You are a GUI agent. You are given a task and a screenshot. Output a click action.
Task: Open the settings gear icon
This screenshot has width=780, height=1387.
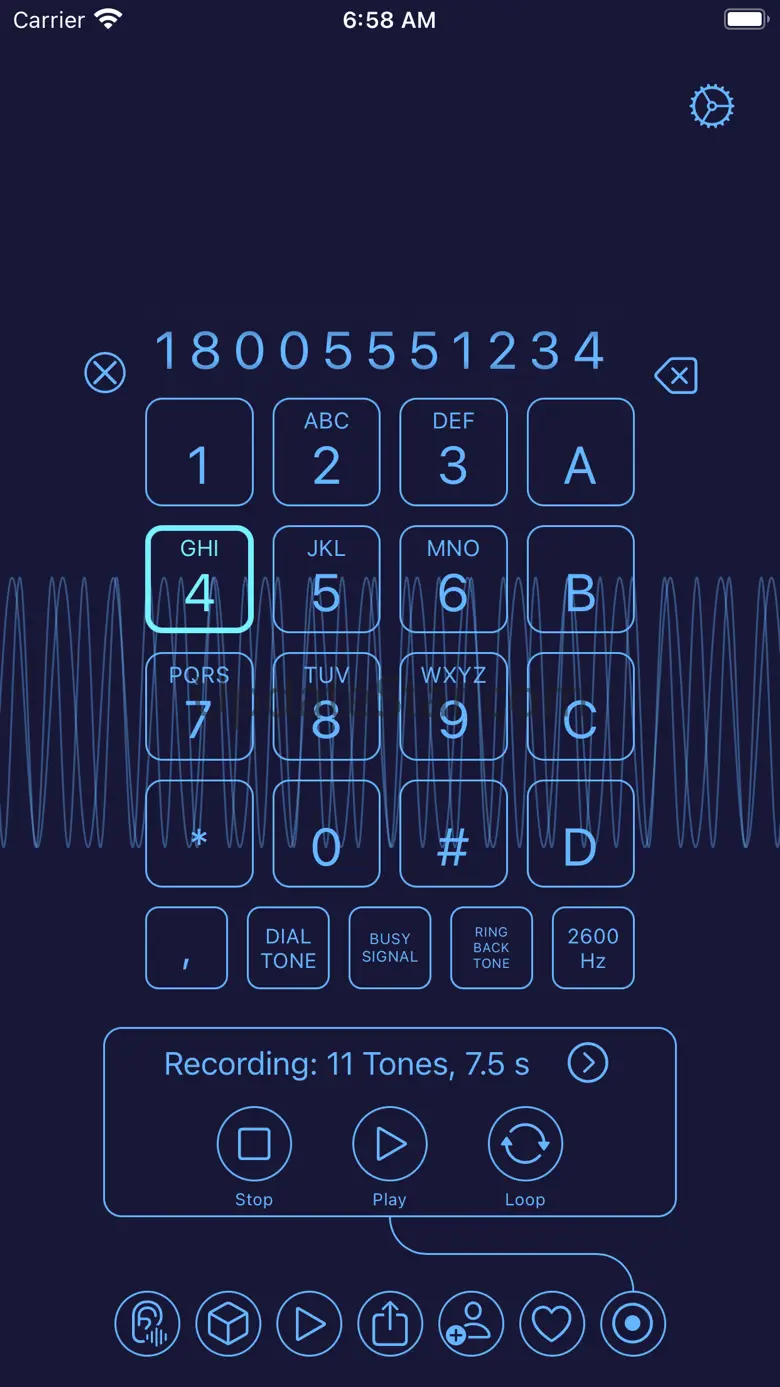pyautogui.click(x=712, y=106)
